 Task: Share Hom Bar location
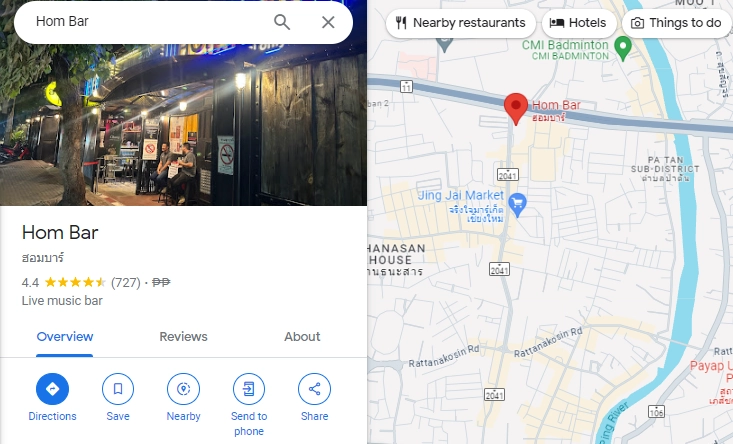[314, 390]
